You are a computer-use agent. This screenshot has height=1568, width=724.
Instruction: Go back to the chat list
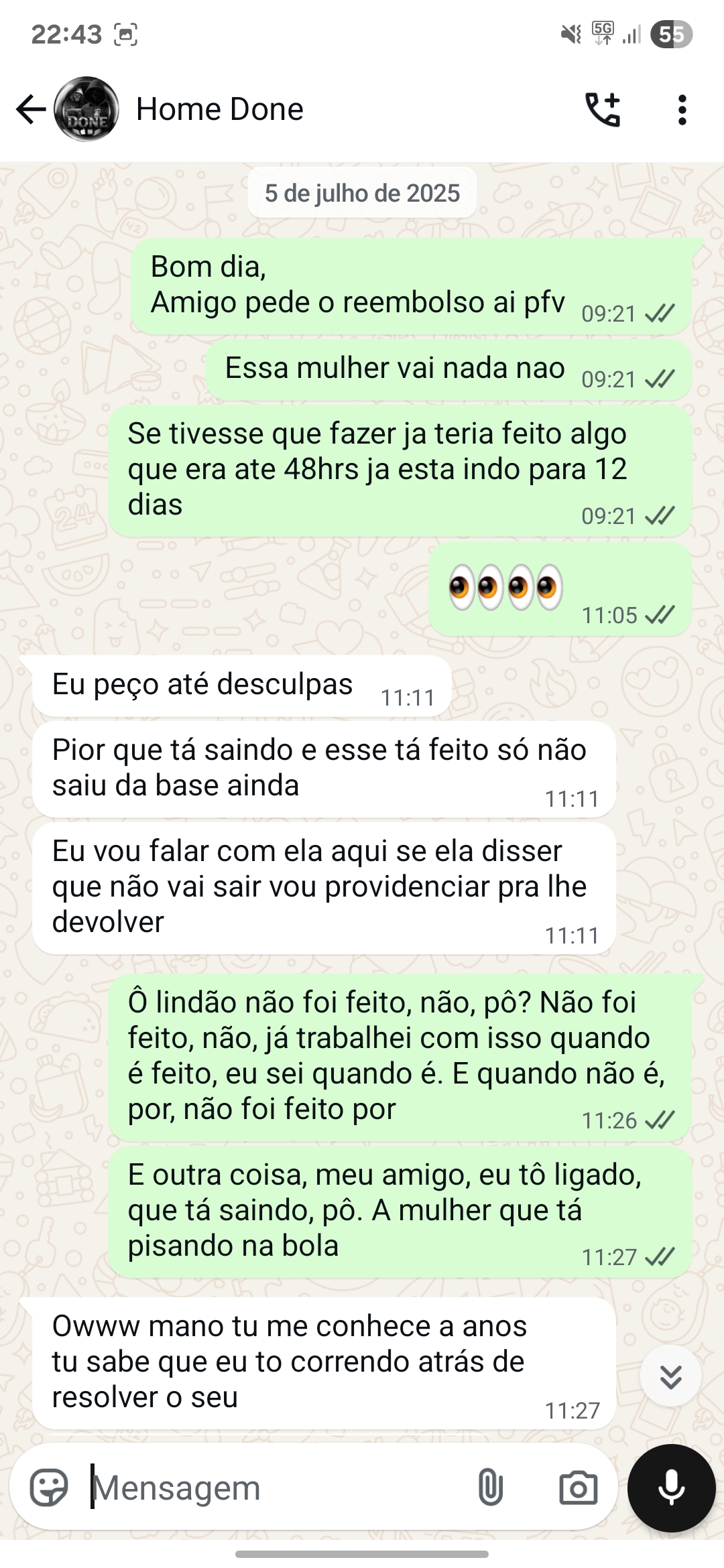(30, 109)
